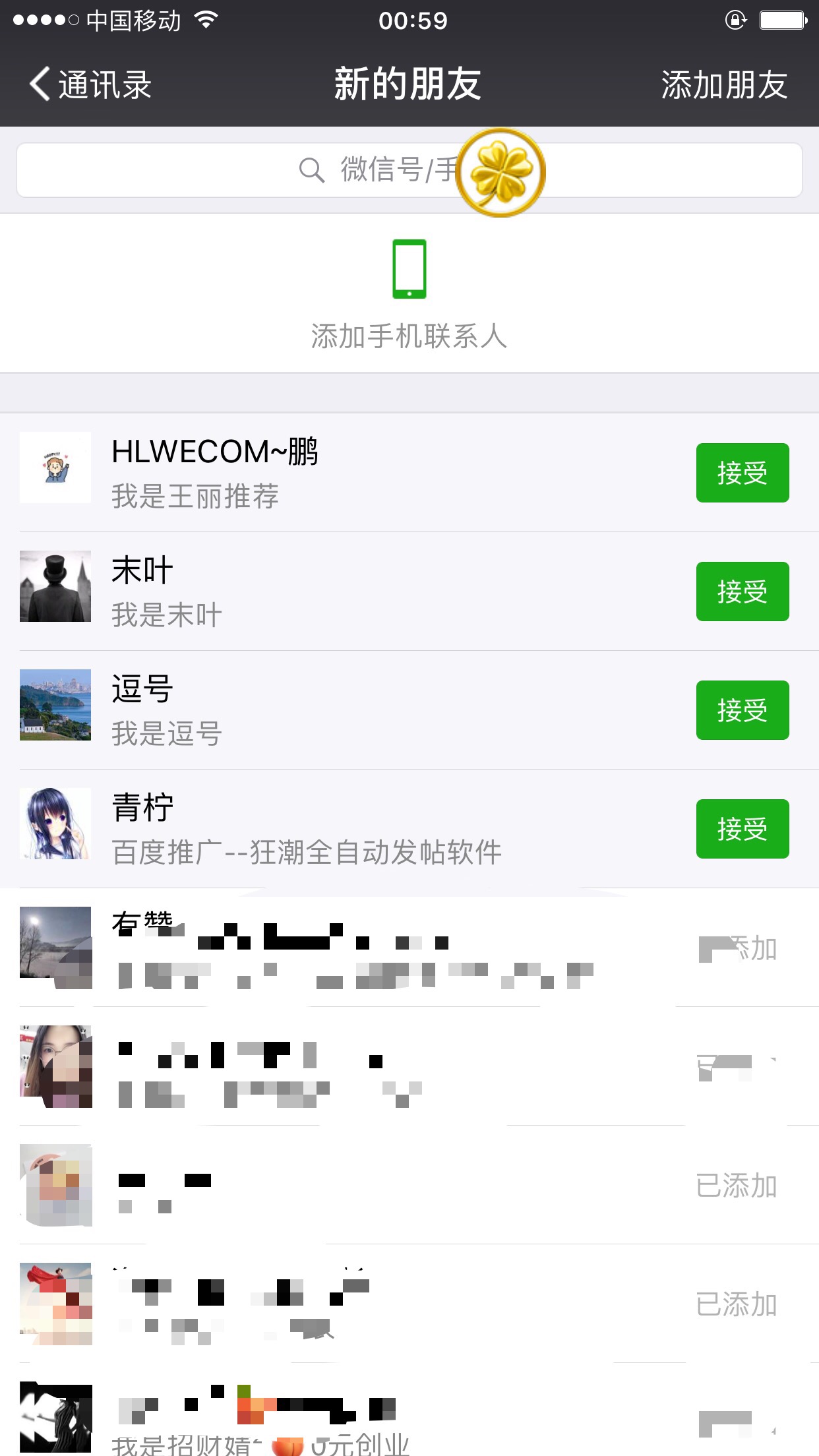Open HLWECOM~鹏's request details

330,473
